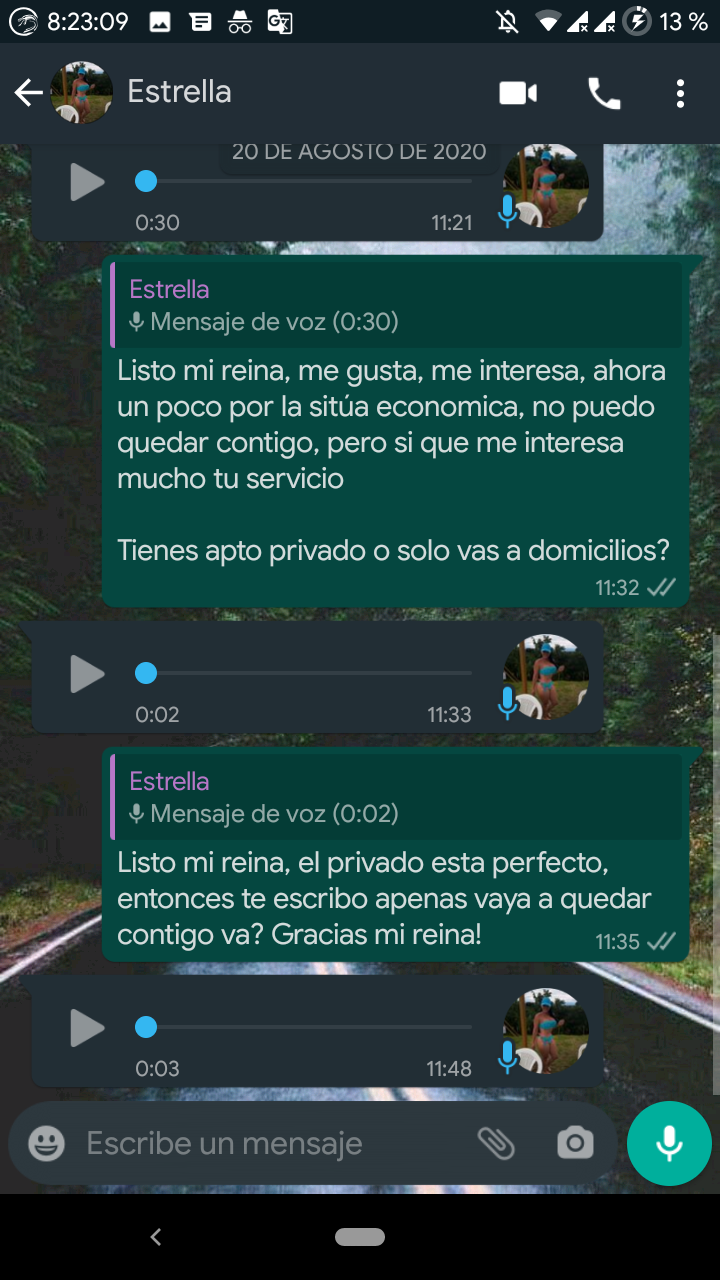Go back from Estrella's chat

[x=28, y=93]
